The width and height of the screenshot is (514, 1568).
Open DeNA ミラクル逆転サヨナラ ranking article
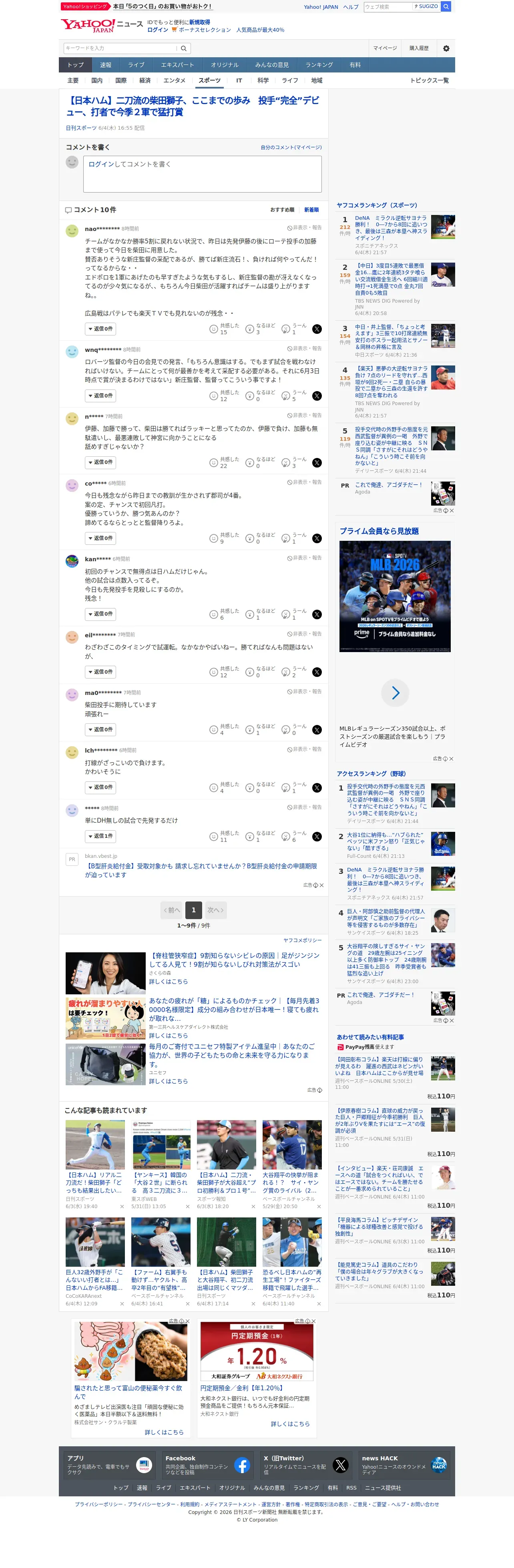click(391, 228)
